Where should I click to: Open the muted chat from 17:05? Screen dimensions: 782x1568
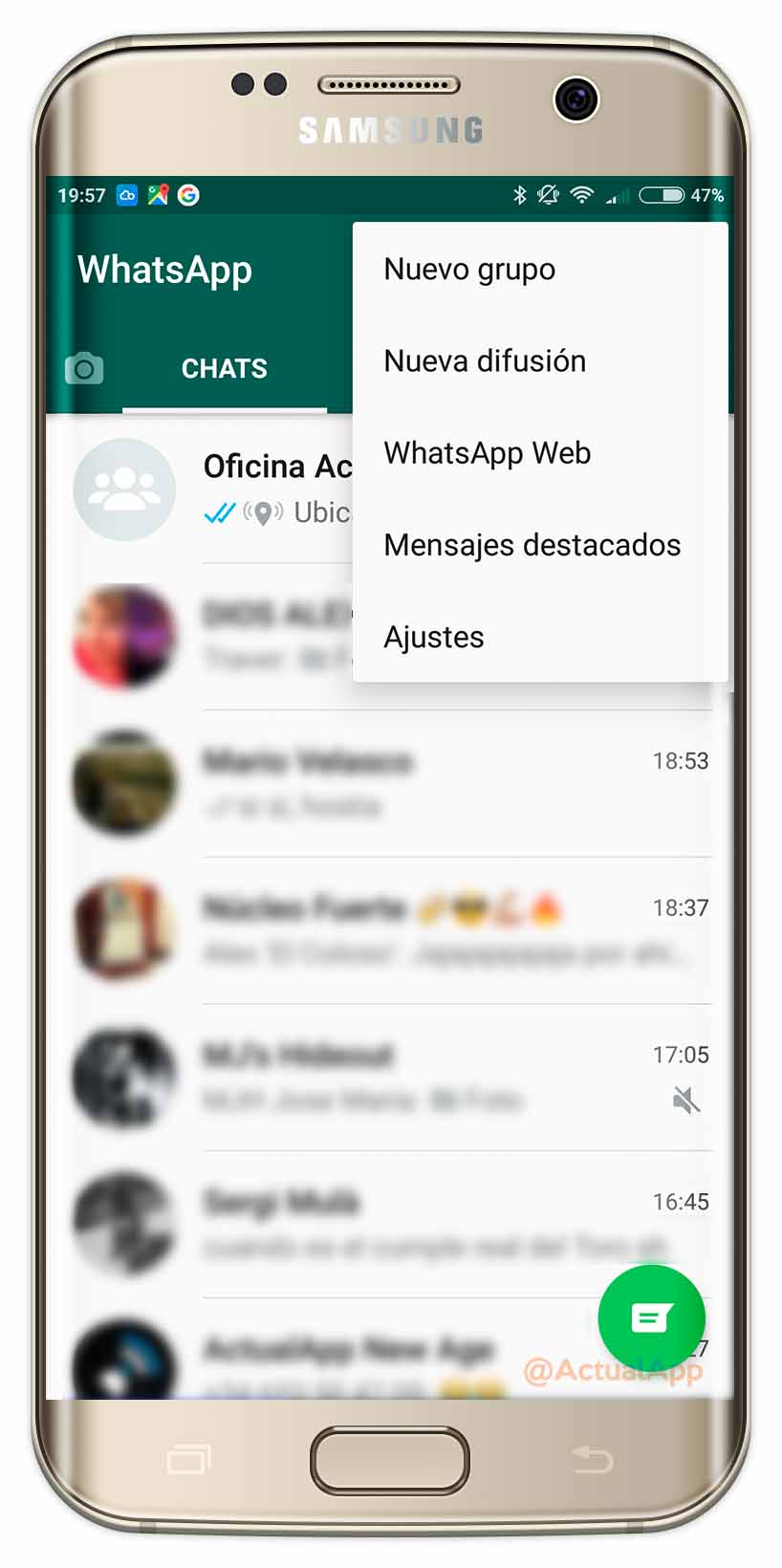coord(390,1078)
